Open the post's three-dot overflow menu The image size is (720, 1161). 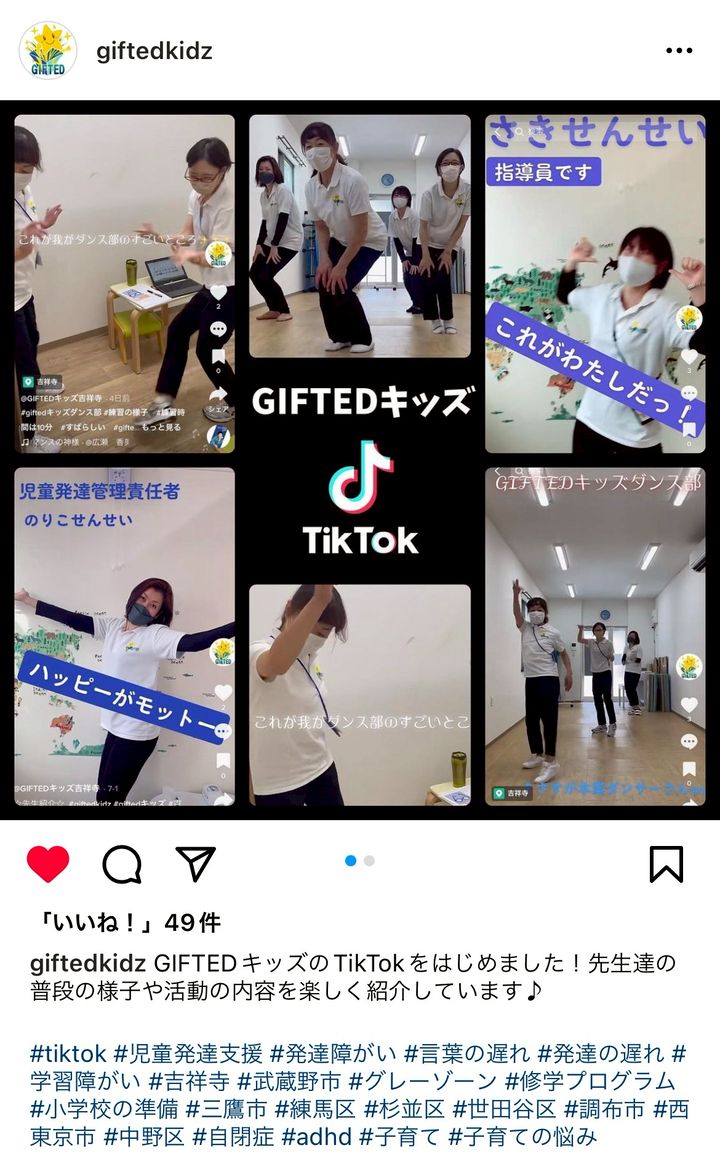point(679,51)
